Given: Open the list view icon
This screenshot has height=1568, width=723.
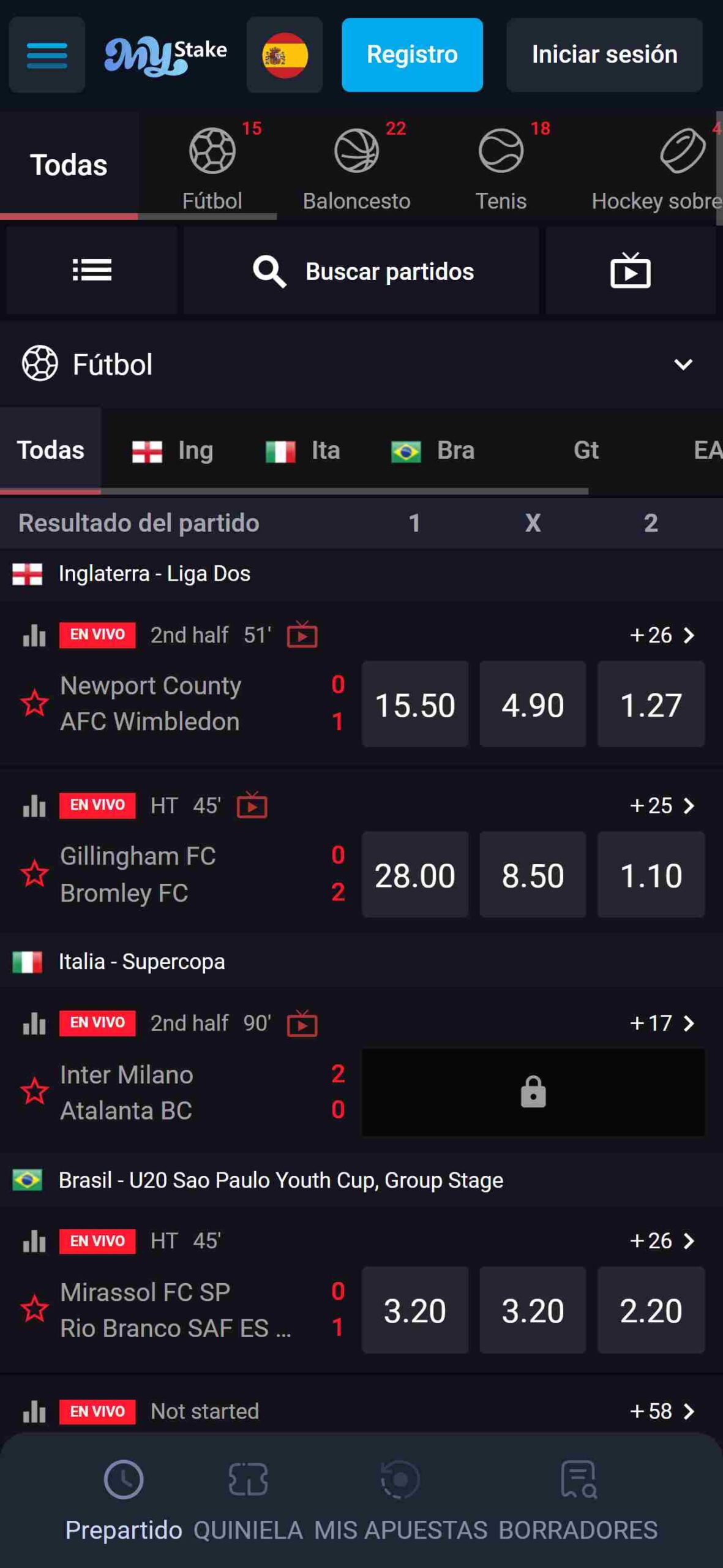Looking at the screenshot, I should point(92,271).
